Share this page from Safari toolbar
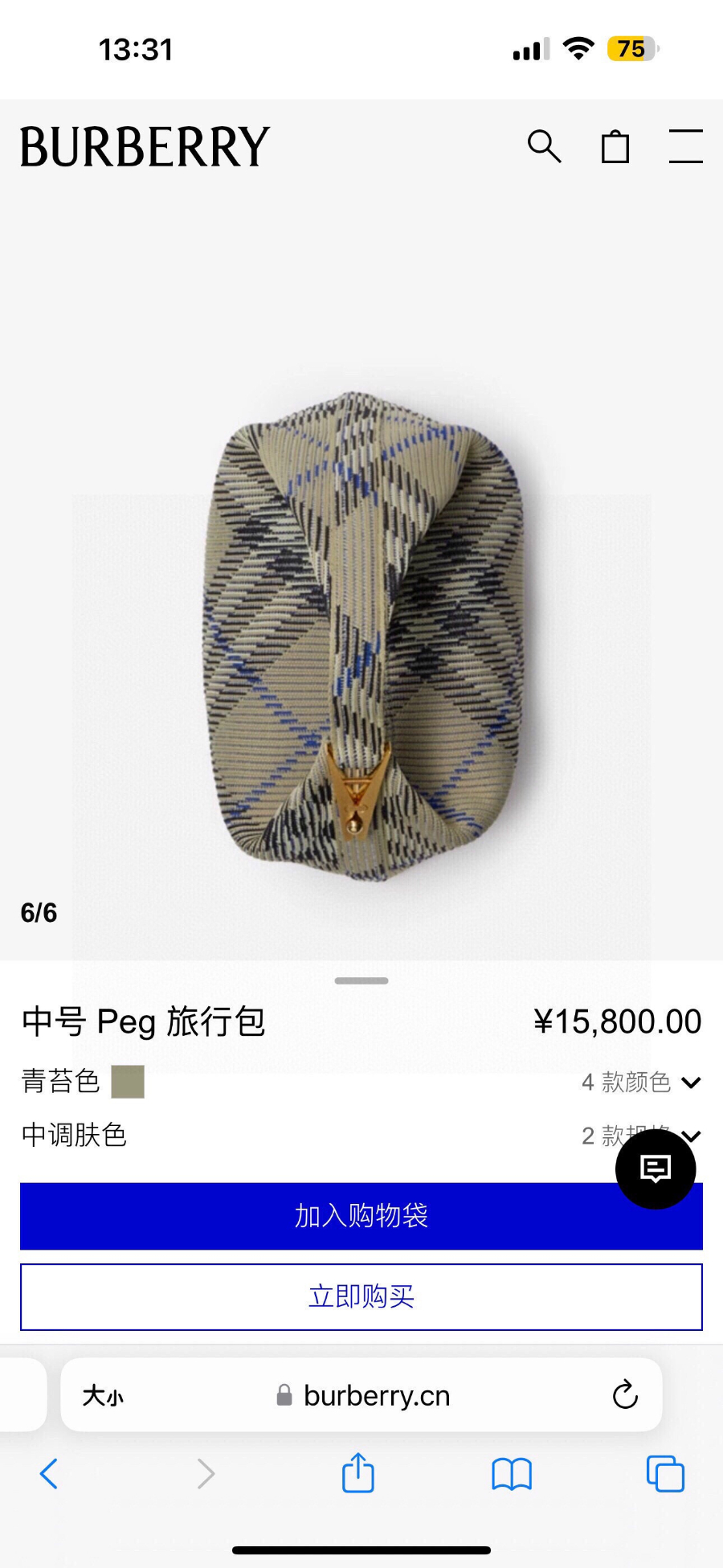723x1568 pixels. click(358, 1473)
